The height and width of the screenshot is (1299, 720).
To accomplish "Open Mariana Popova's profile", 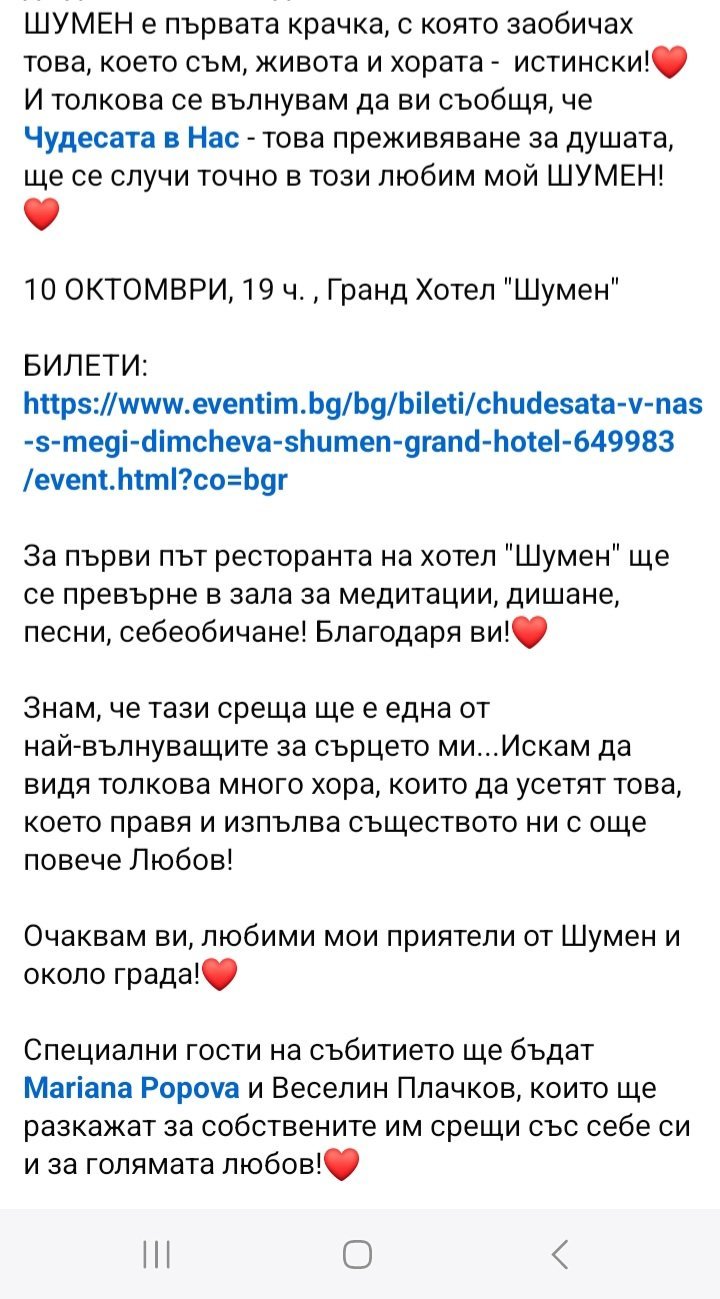I will click(x=131, y=1089).
